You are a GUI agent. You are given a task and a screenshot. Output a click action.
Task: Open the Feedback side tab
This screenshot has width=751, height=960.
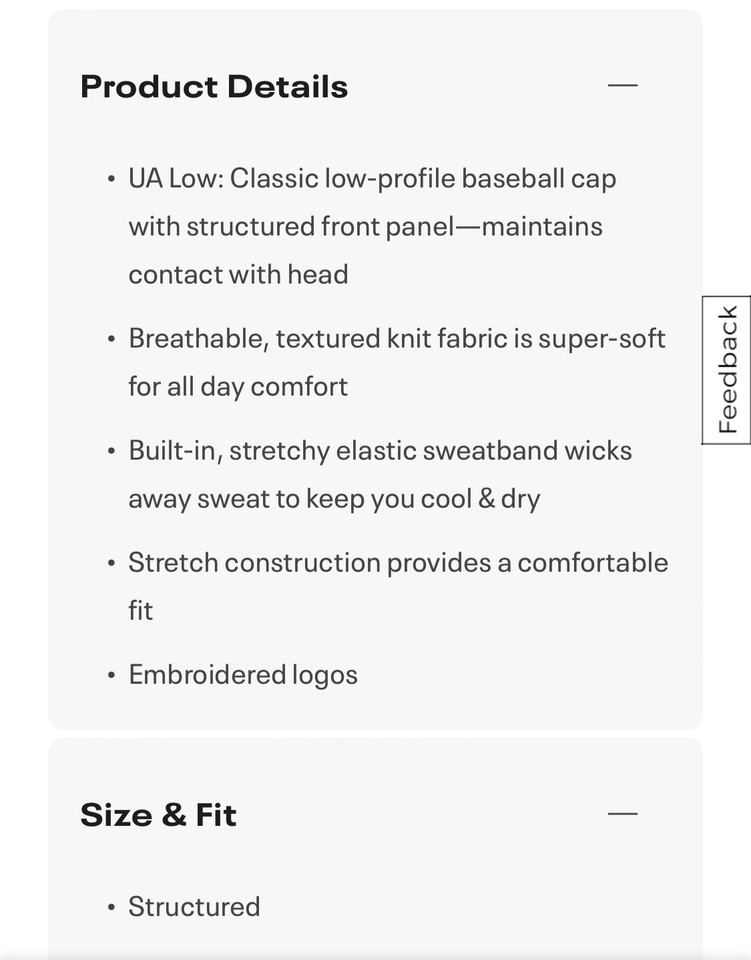[728, 369]
